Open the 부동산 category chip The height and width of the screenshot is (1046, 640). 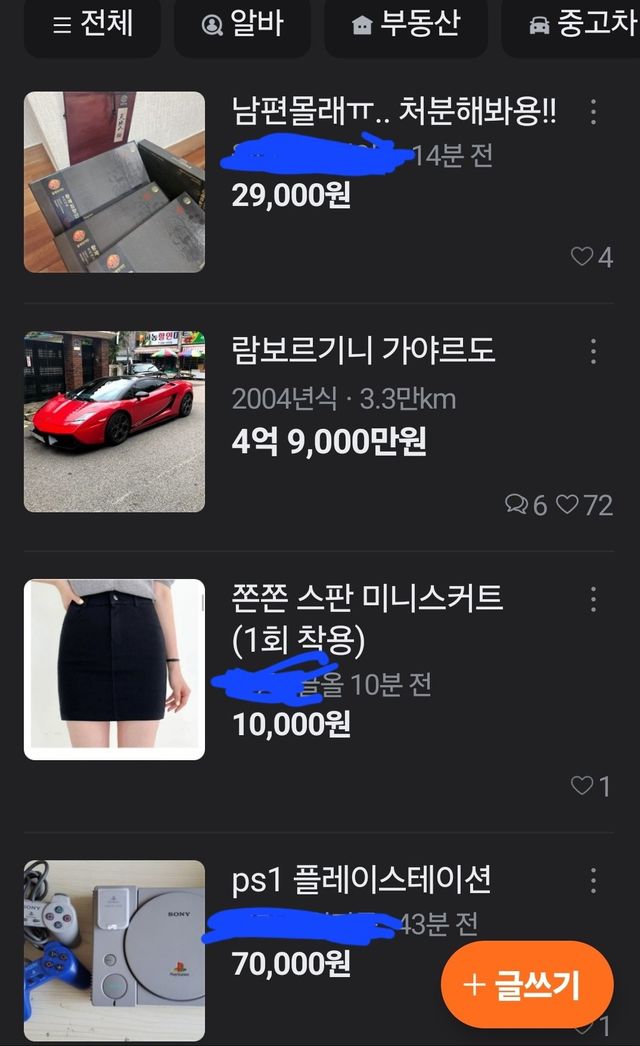406,25
